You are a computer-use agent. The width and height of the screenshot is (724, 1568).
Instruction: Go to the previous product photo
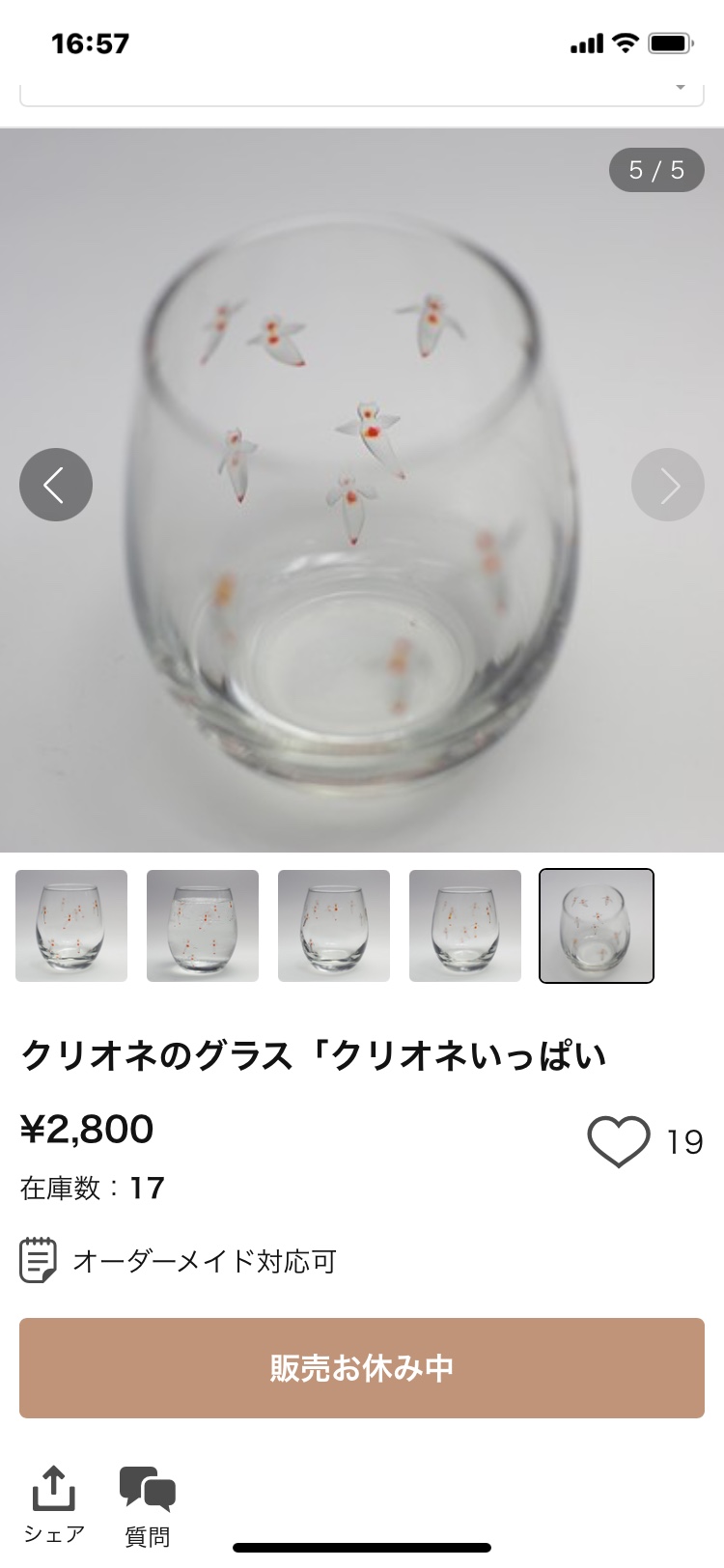(56, 485)
